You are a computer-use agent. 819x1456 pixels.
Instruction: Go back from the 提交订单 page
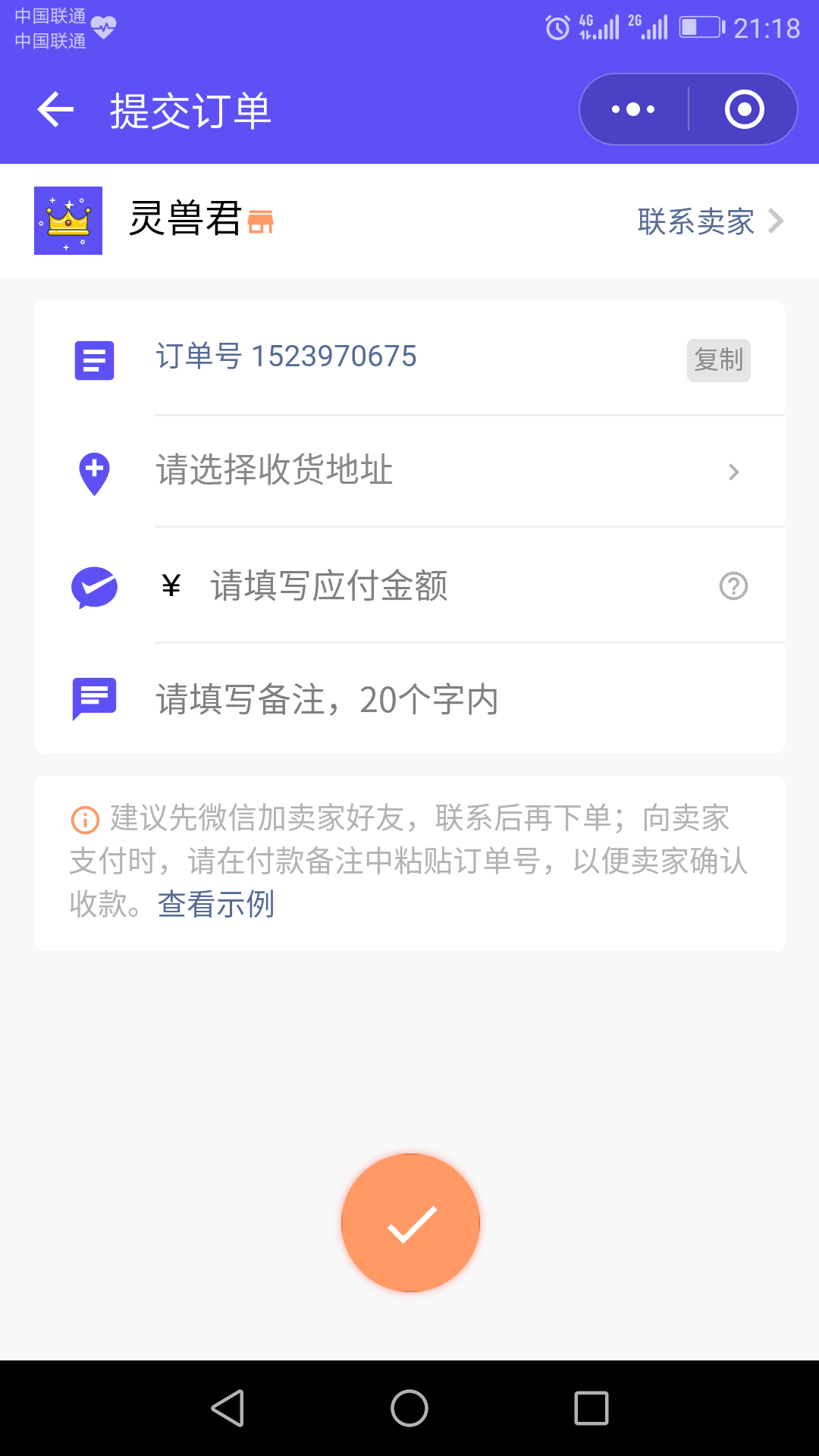coord(55,110)
